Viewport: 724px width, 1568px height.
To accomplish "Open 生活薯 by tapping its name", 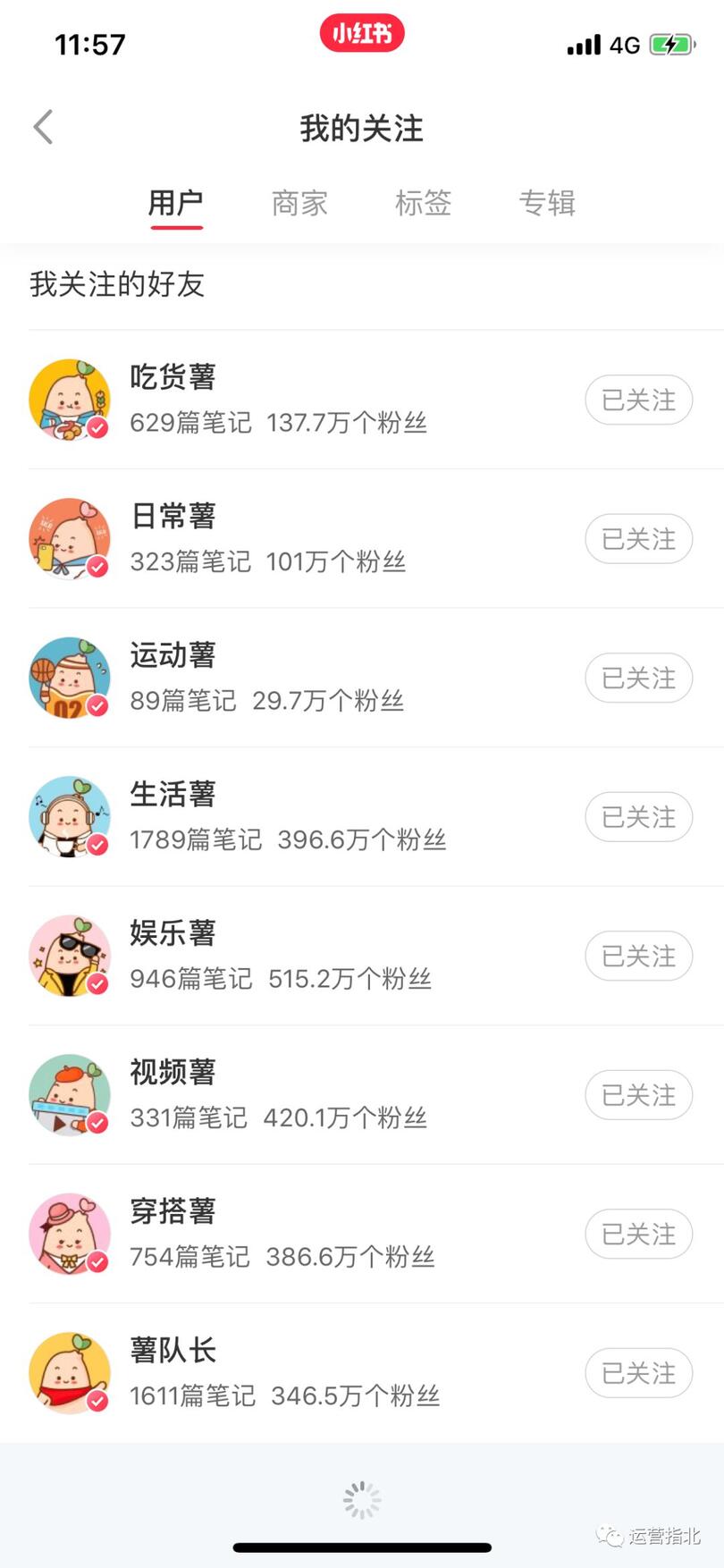I will point(173,794).
